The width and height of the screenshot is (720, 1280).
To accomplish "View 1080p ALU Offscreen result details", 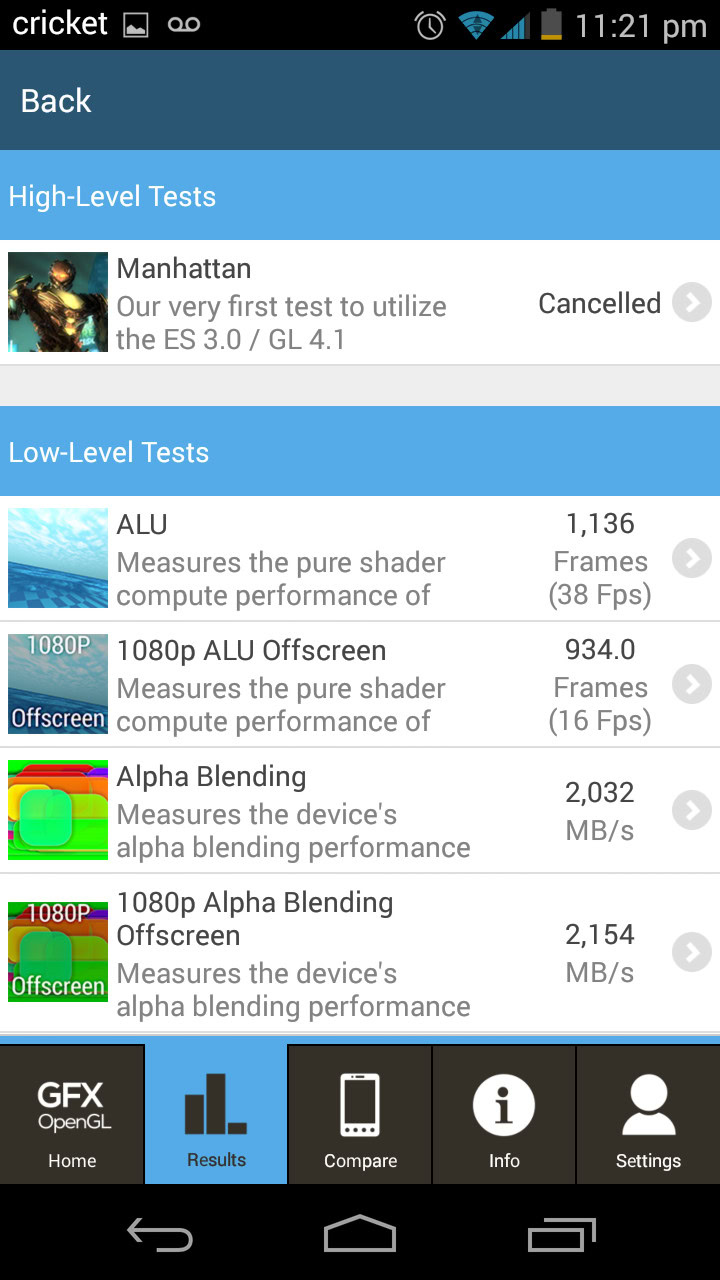I will [x=360, y=685].
